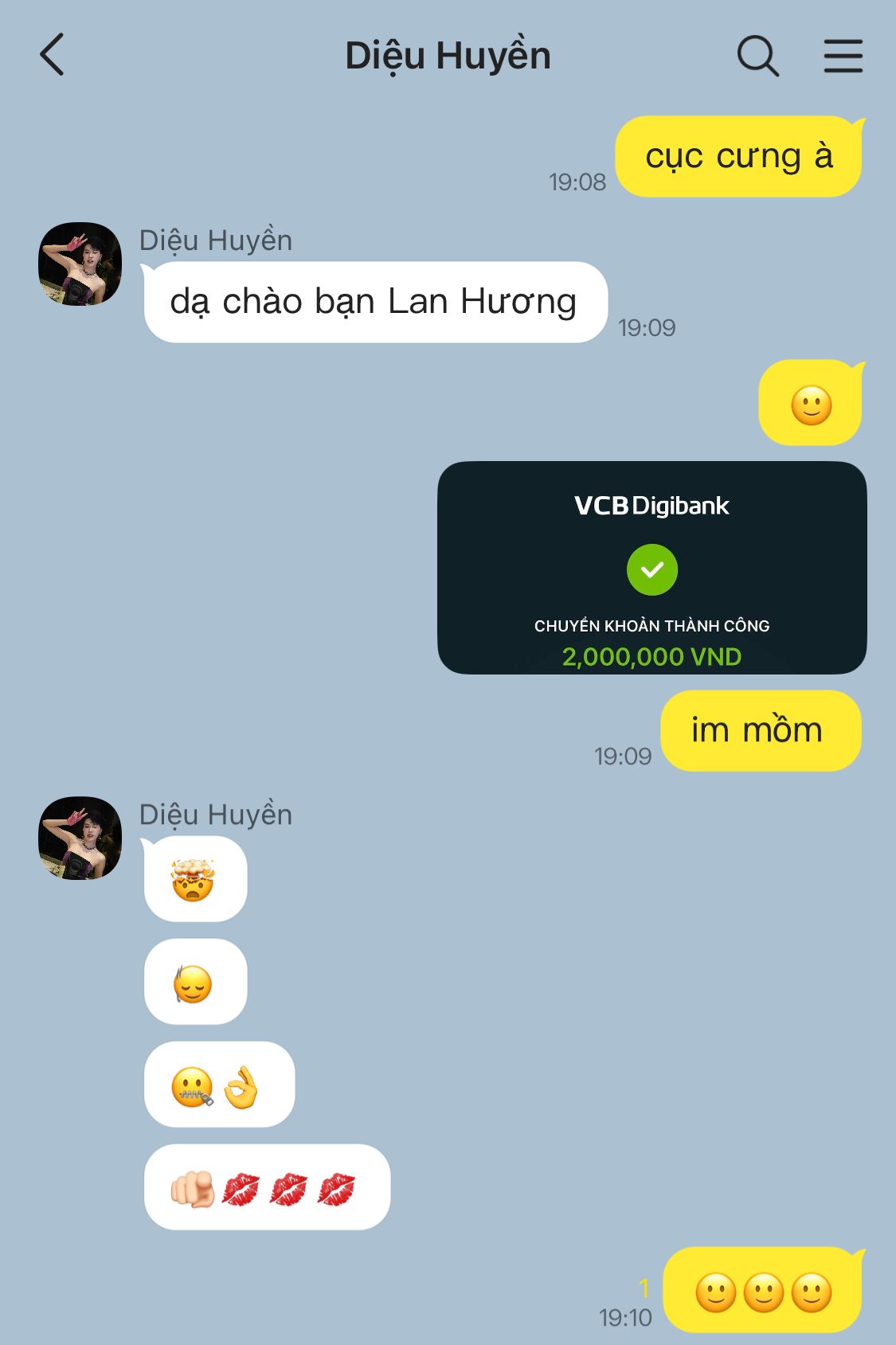The width and height of the screenshot is (896, 1345).
Task: Open the chat menu with three lines
Action: click(x=843, y=56)
